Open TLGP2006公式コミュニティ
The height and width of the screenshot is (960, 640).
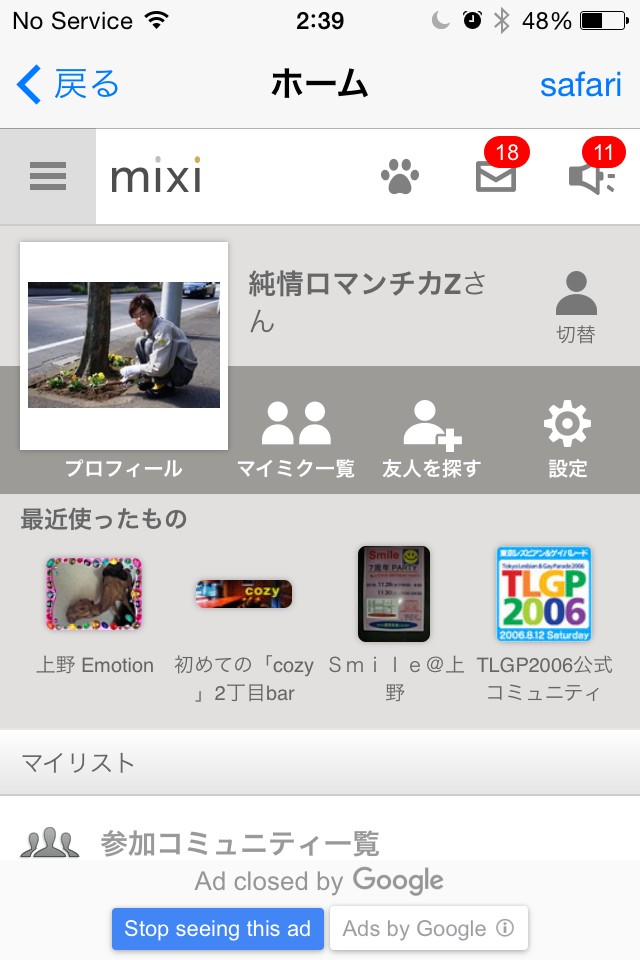[544, 610]
